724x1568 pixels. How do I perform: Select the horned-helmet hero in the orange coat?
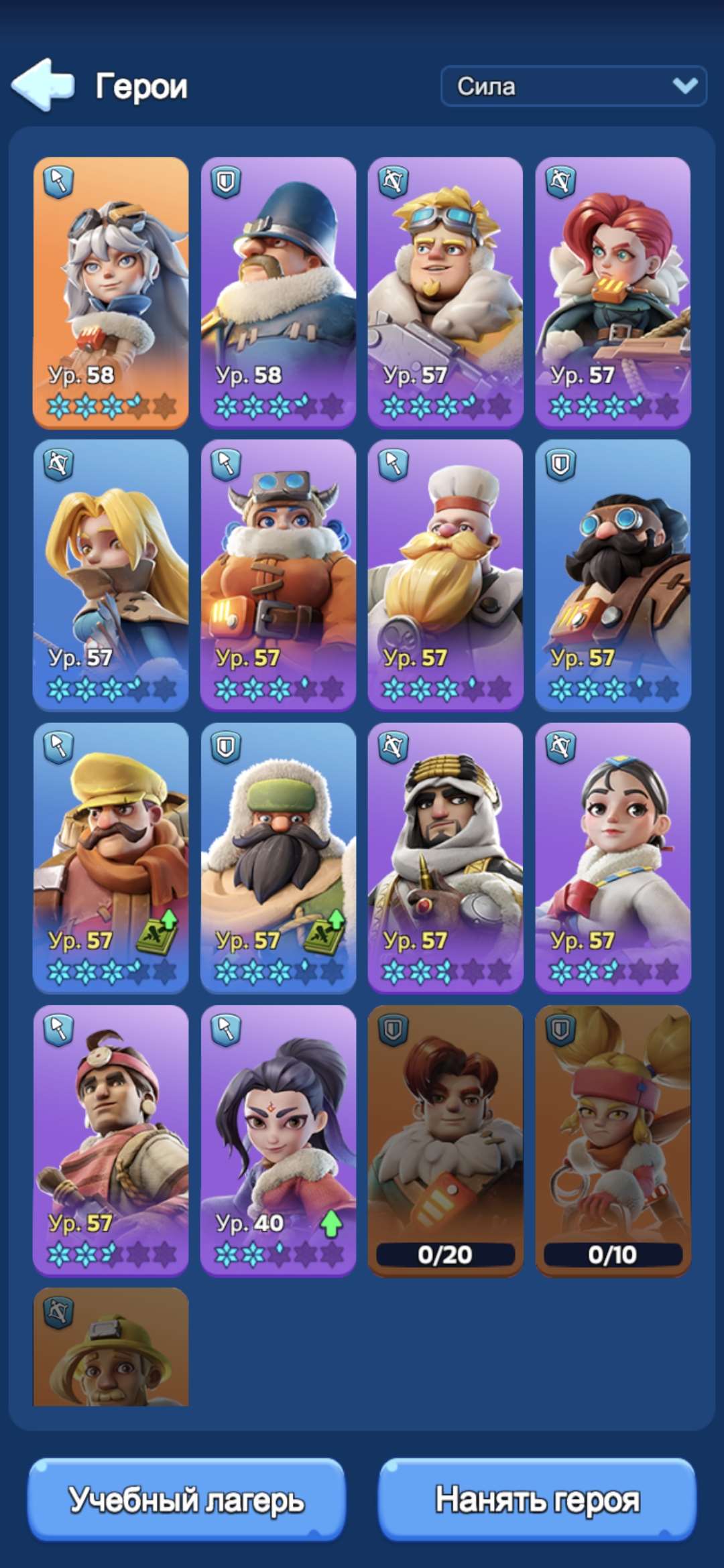278,576
